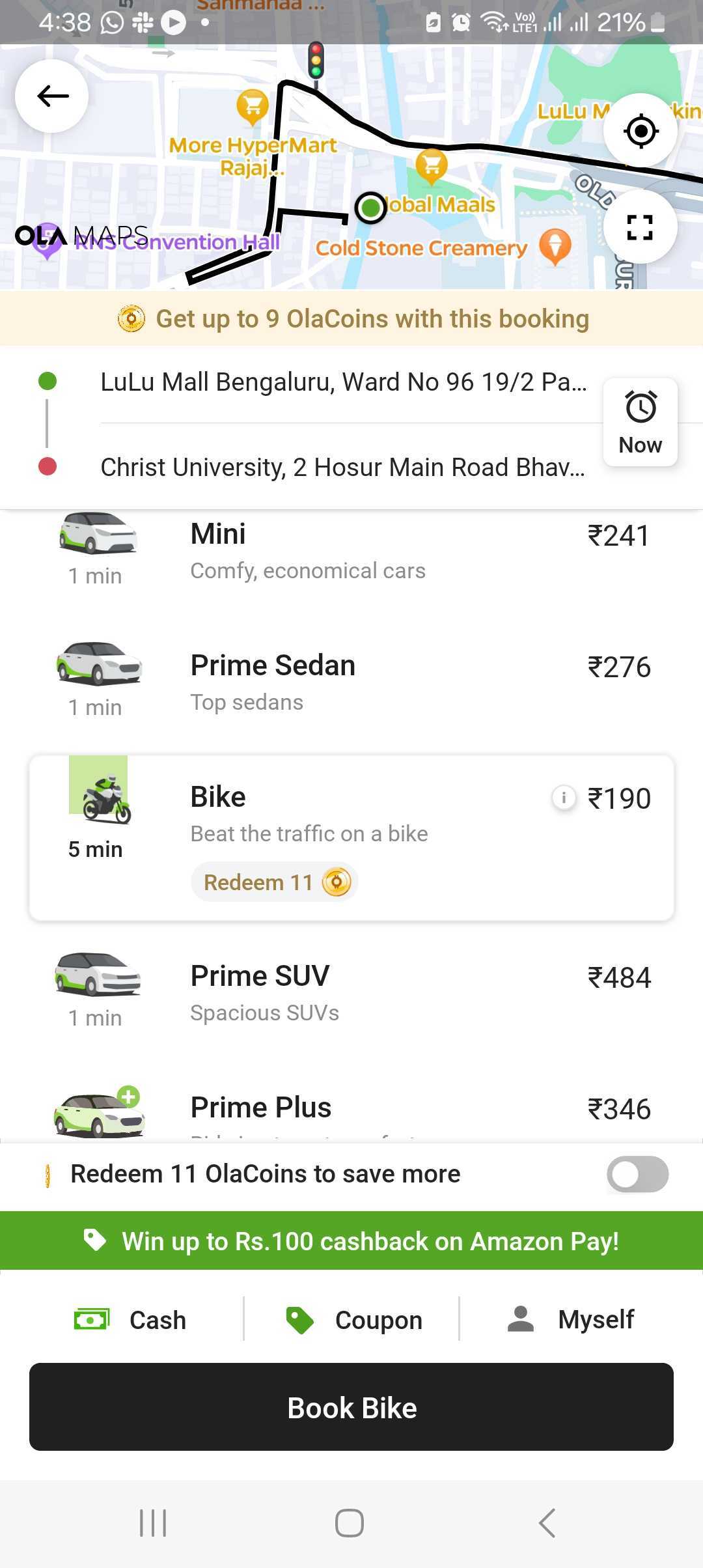Tap the current location crosshair on map
This screenshot has width=703, height=1568.
point(640,131)
